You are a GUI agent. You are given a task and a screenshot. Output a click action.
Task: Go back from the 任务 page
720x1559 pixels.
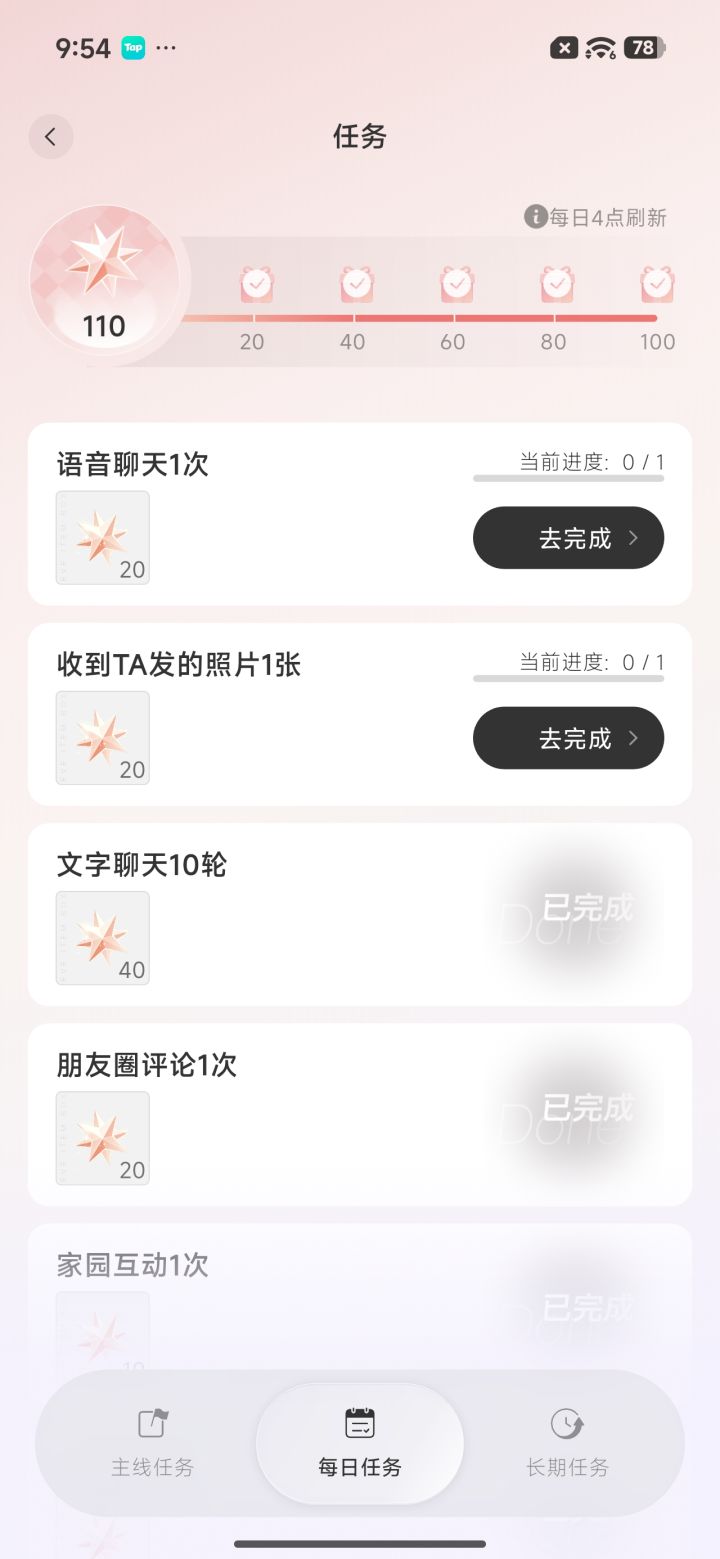point(51,137)
